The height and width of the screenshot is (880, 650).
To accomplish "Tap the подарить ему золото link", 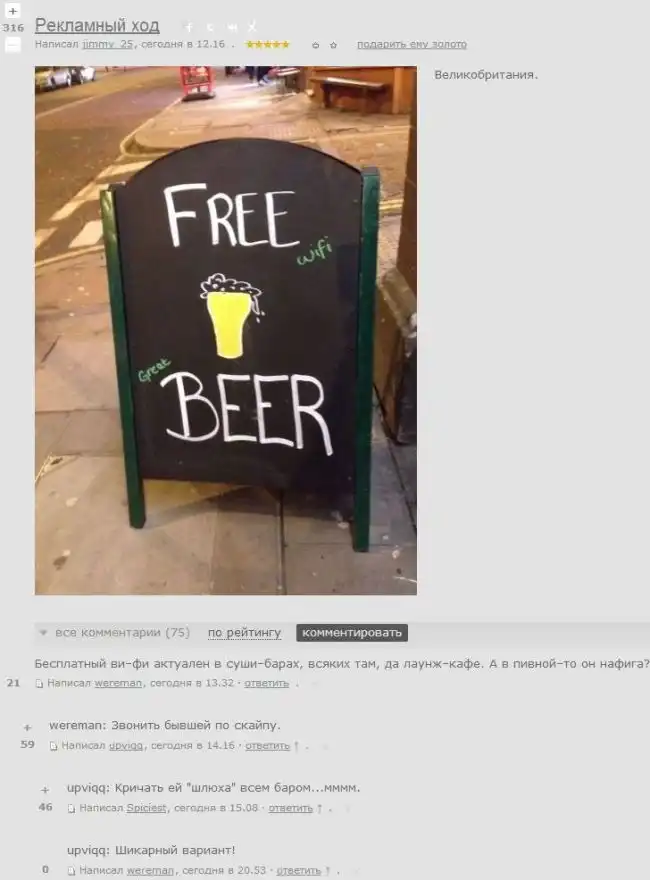I will (x=411, y=44).
